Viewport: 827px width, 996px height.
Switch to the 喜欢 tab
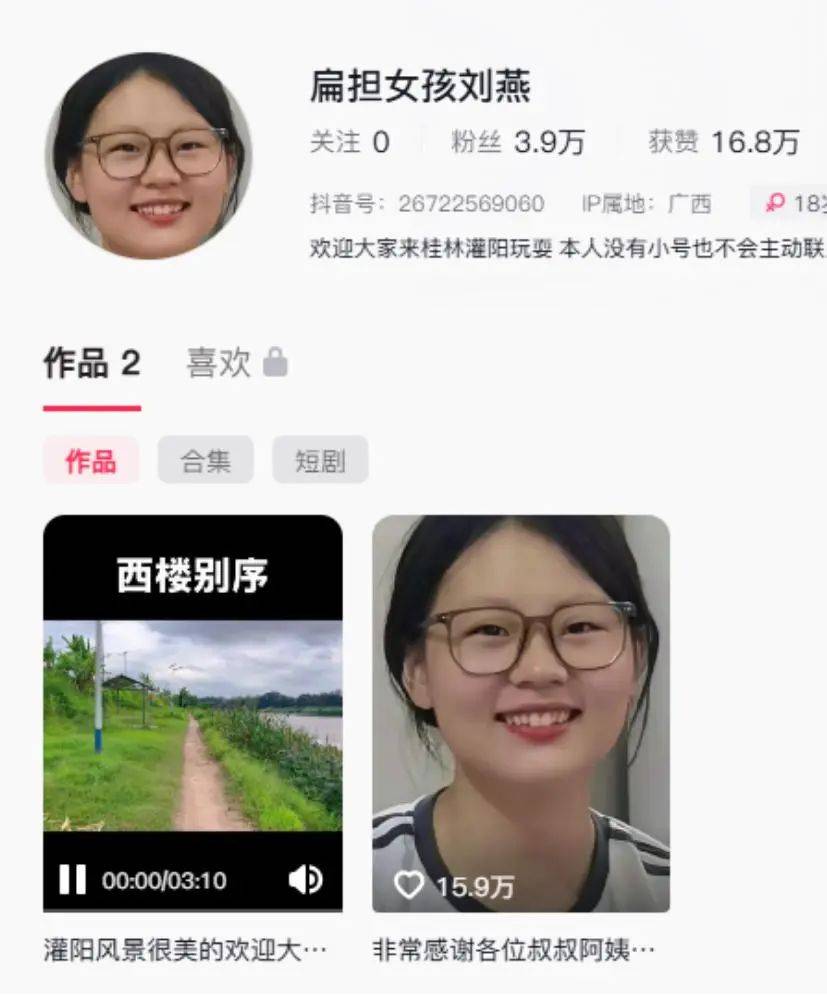pyautogui.click(x=236, y=363)
